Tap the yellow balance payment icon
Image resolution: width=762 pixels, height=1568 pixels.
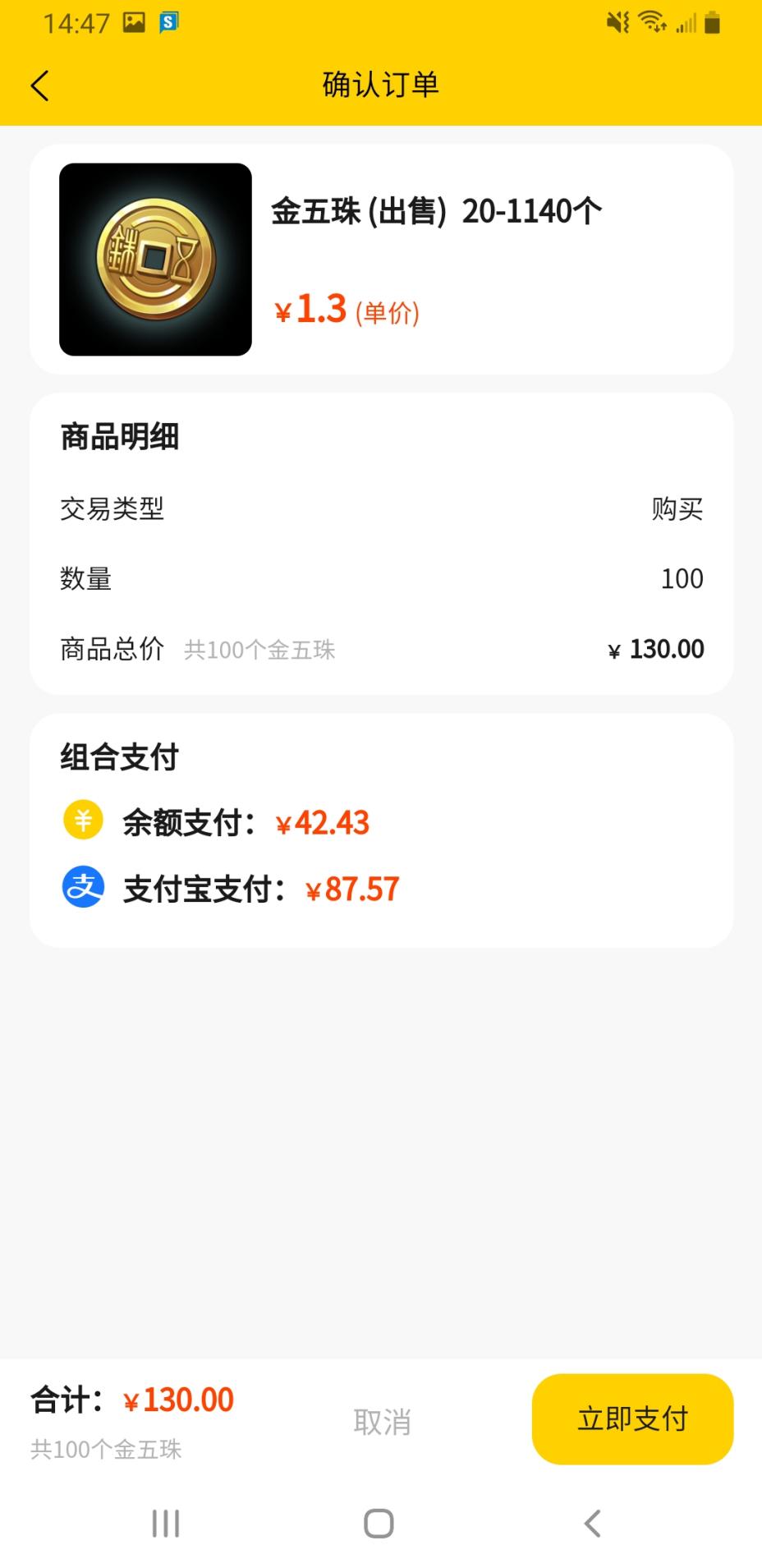point(81,820)
